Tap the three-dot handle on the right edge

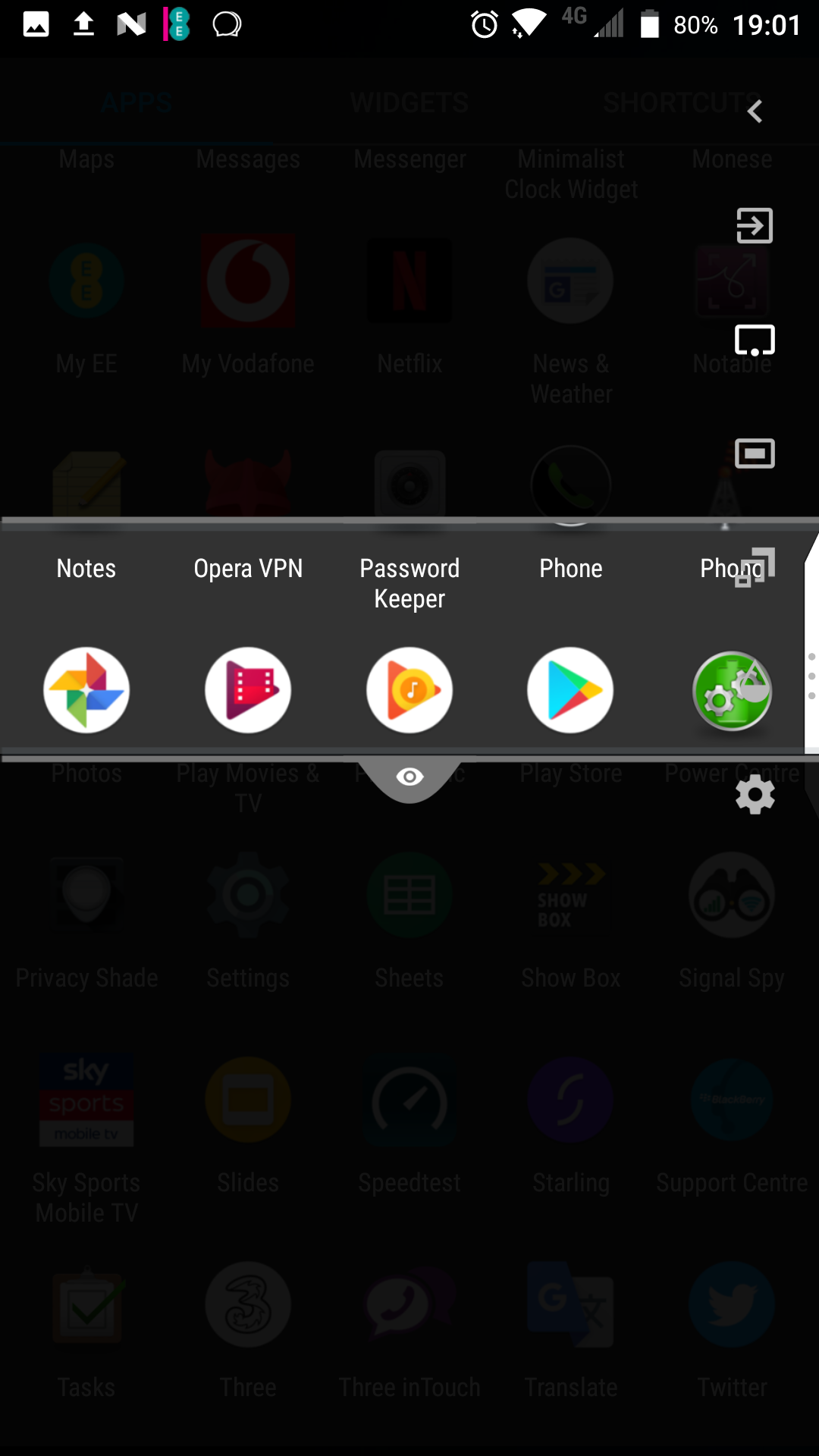pos(811,676)
